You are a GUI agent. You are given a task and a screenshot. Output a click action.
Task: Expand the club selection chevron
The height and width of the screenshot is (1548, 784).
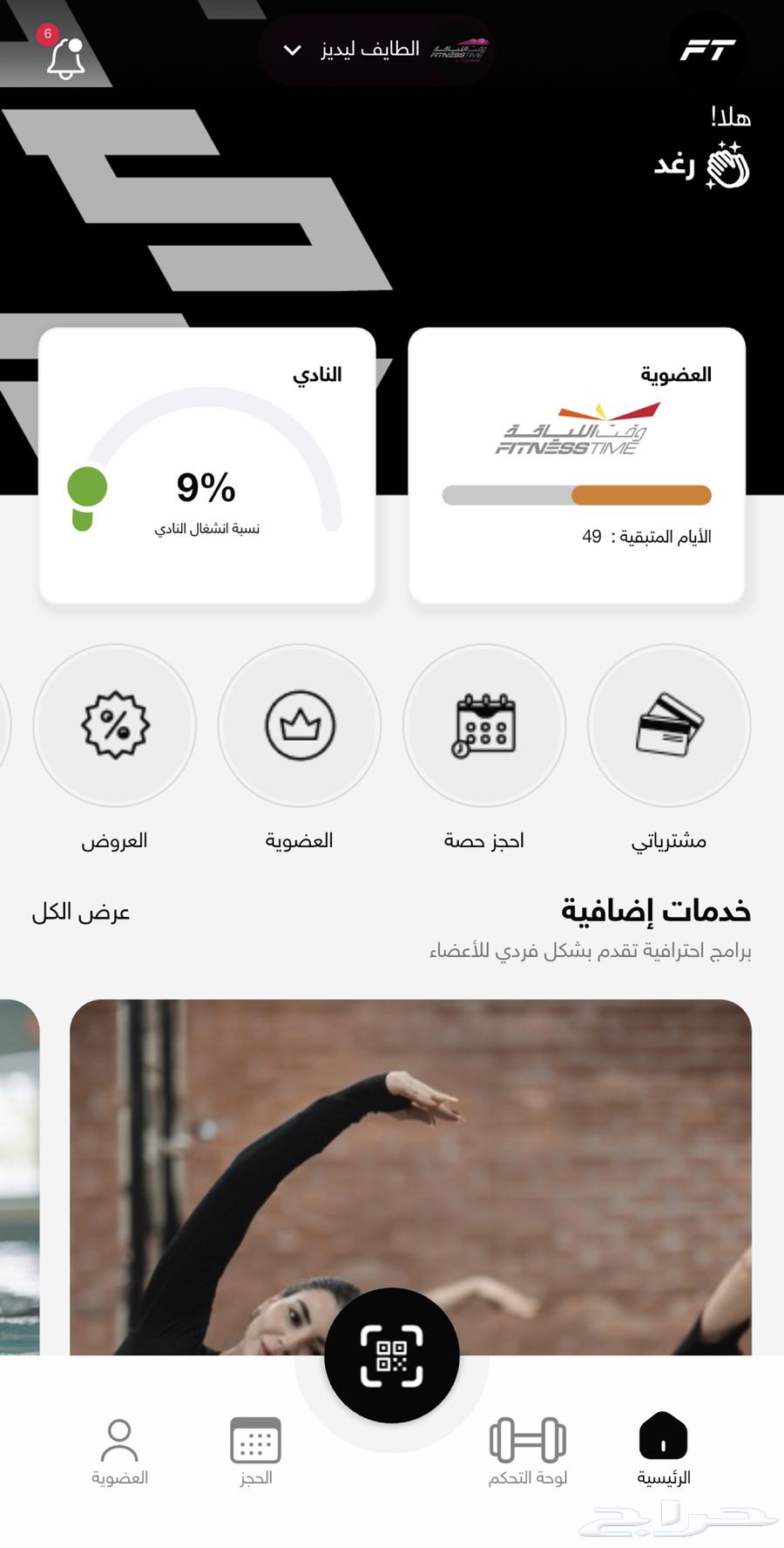tap(290, 51)
